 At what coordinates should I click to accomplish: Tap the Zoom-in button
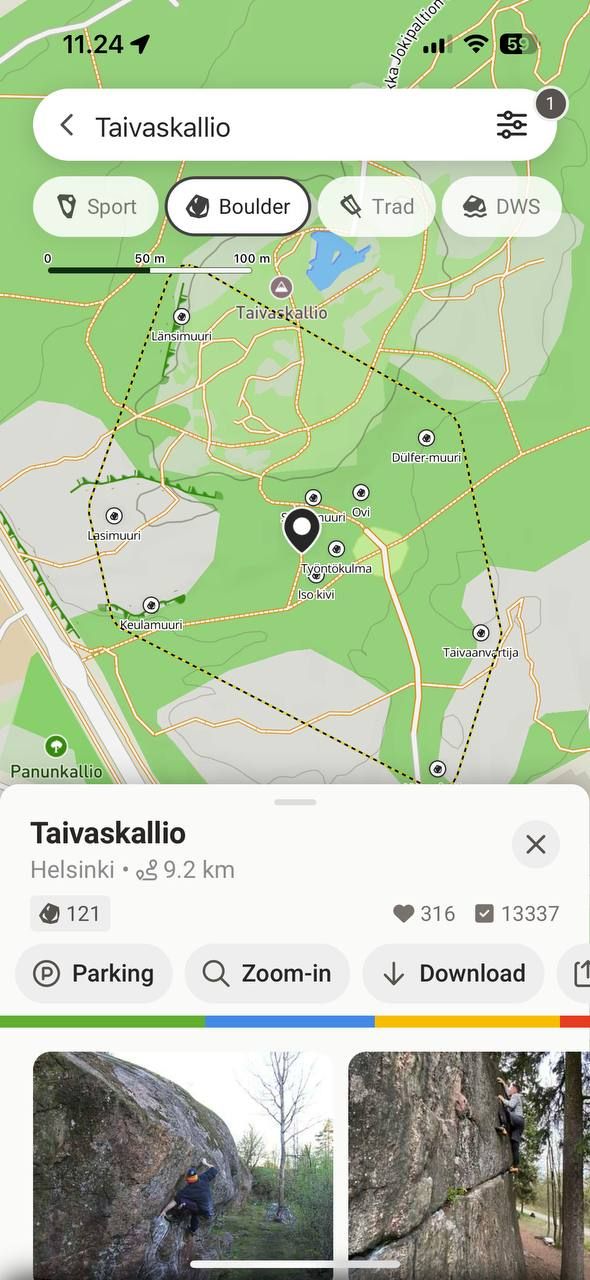(267, 974)
